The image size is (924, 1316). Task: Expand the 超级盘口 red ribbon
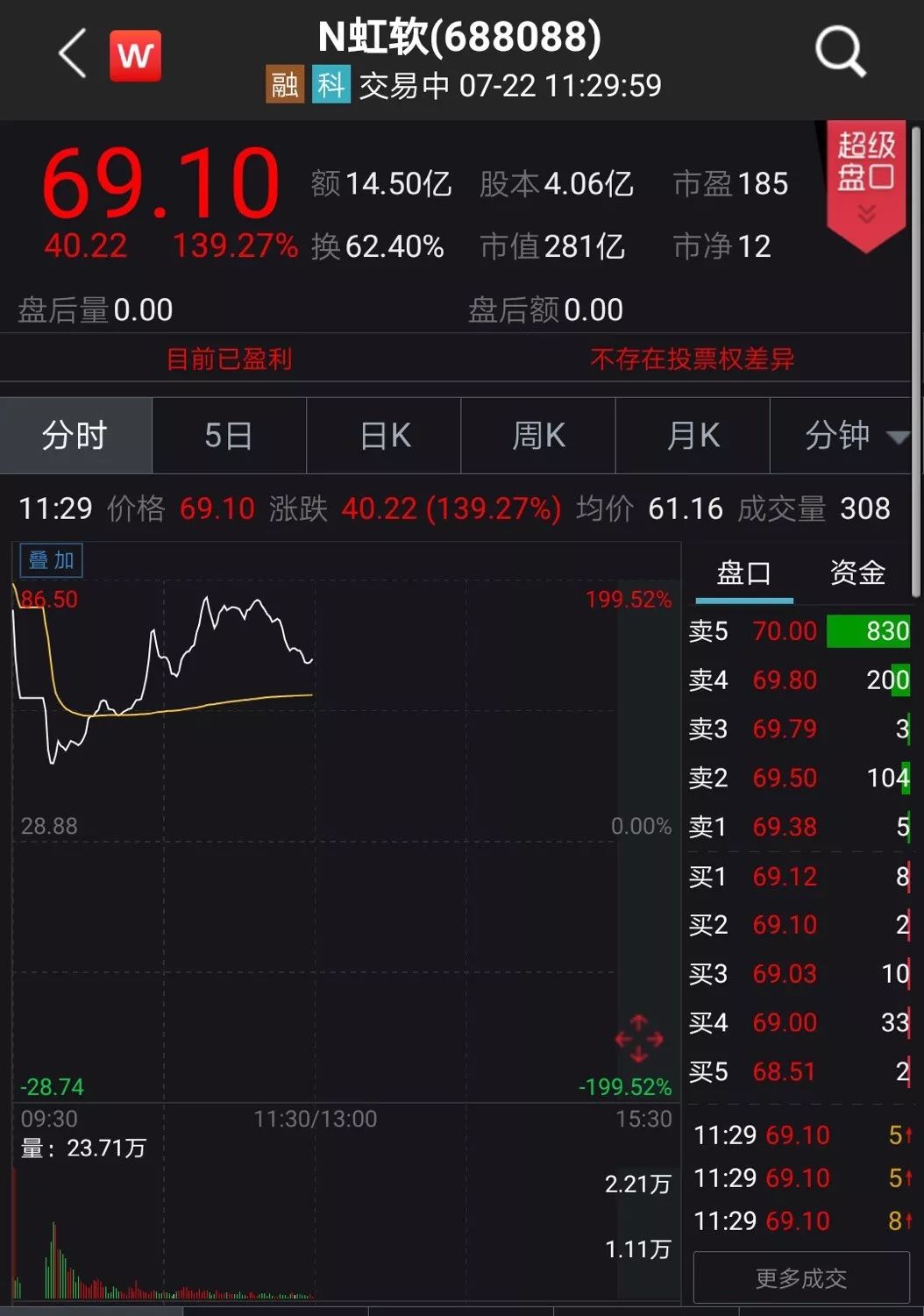[x=865, y=184]
